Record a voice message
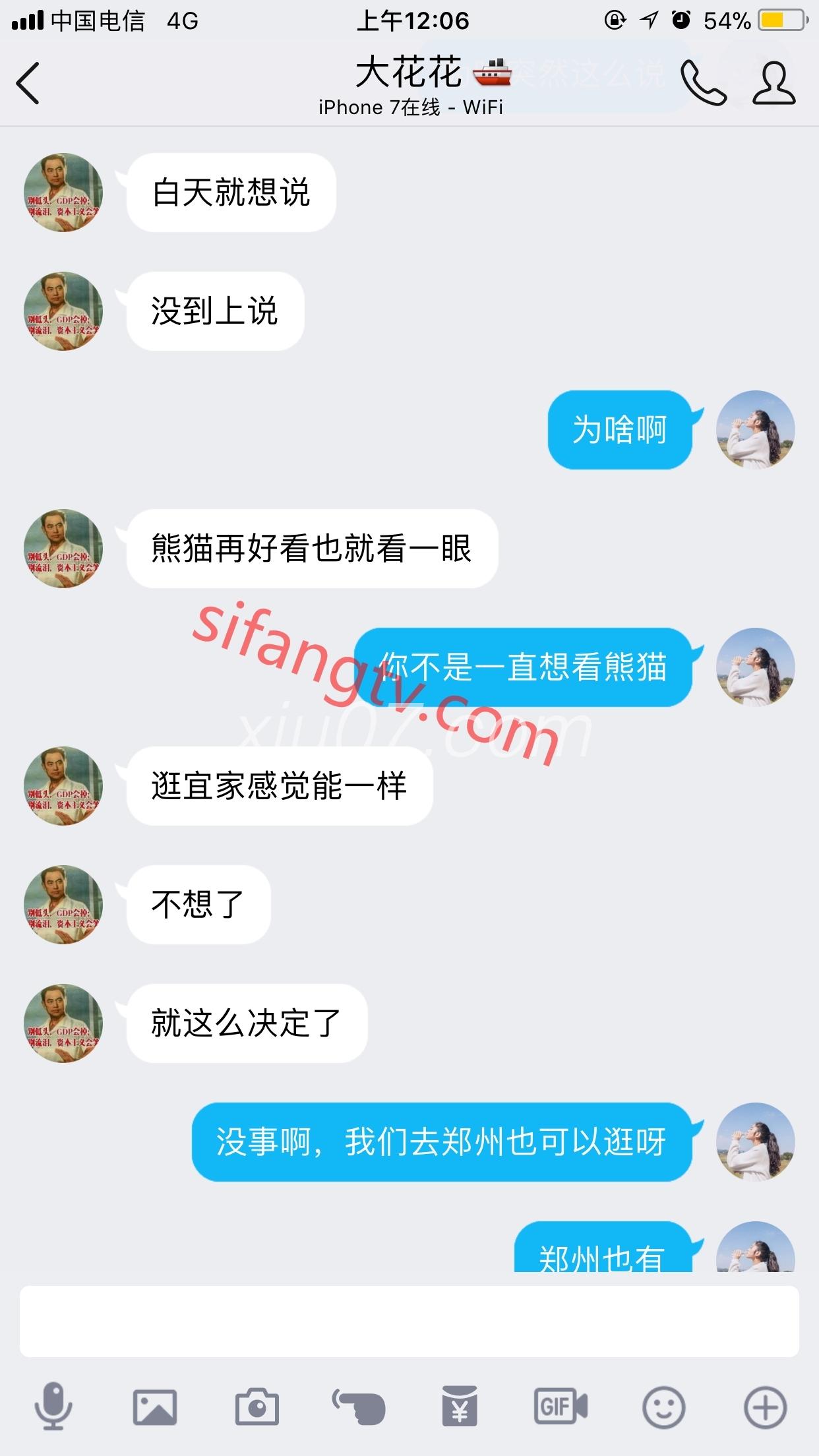This screenshot has height=1456, width=819. 53,1407
